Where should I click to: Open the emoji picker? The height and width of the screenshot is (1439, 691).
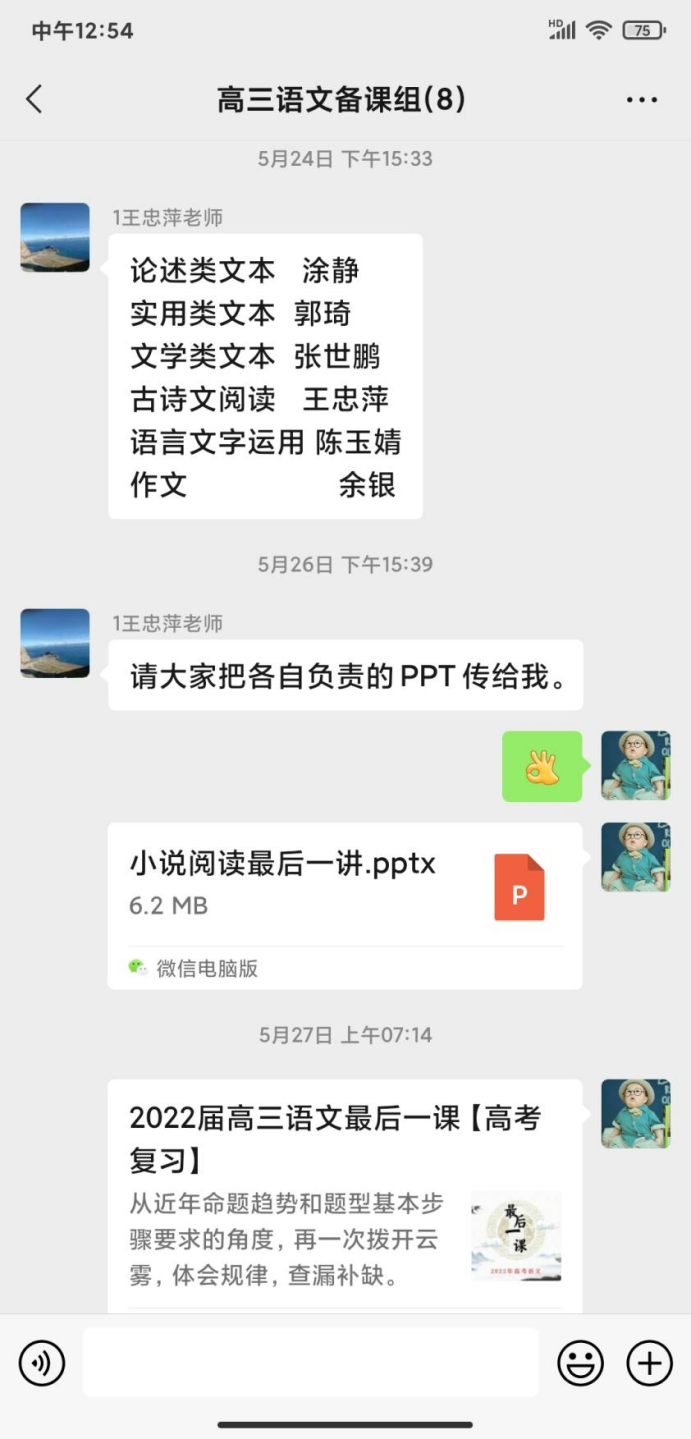(x=580, y=1363)
